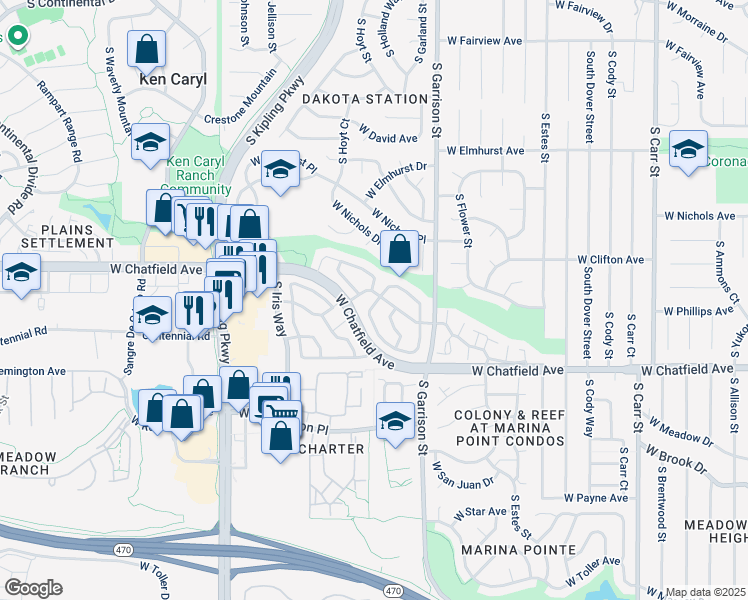Tap the shopping bag marker above Ken Caryl
Screen dimensions: 748x600
[x=147, y=48]
